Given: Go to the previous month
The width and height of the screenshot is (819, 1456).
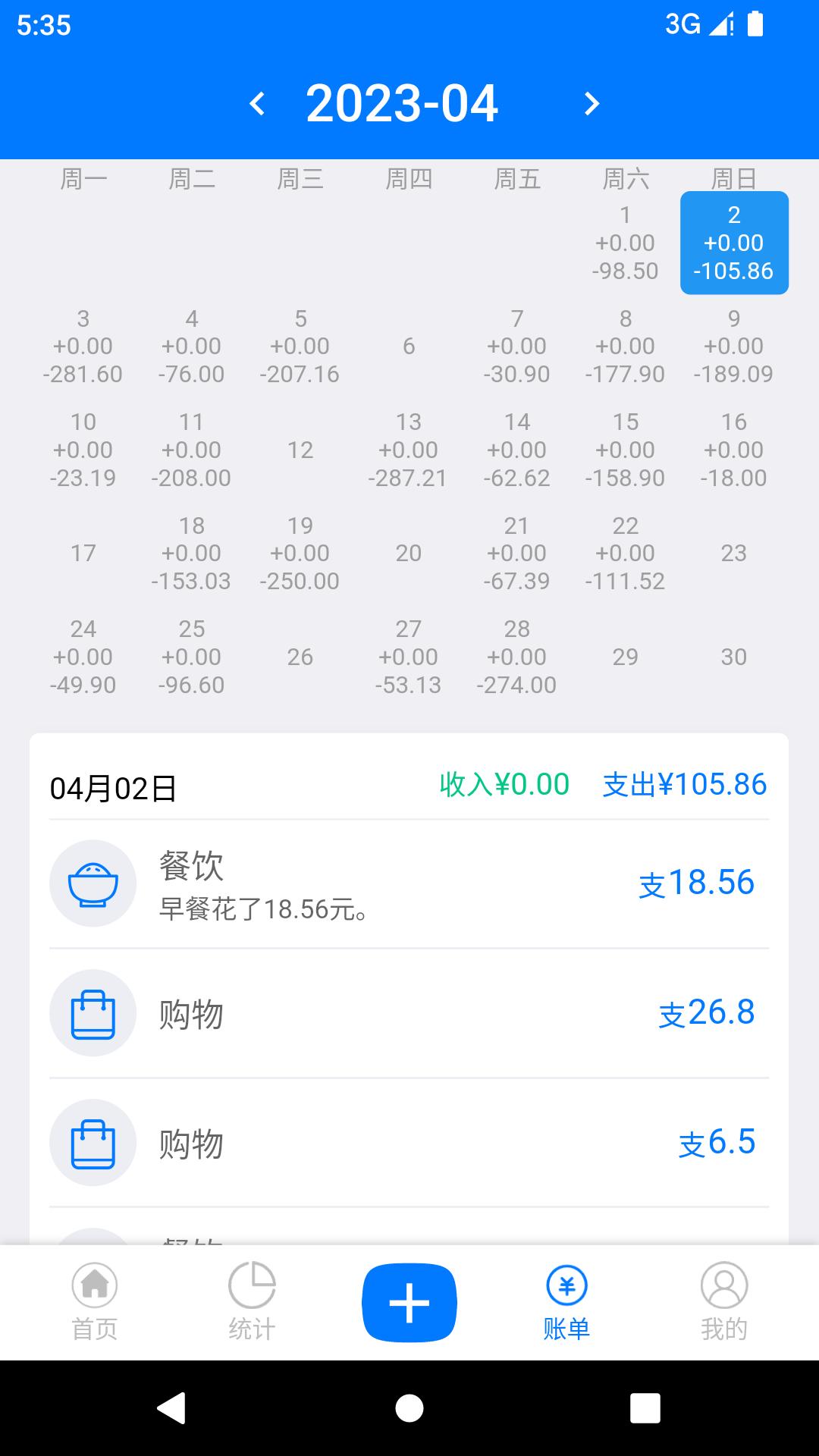Looking at the screenshot, I should (258, 104).
